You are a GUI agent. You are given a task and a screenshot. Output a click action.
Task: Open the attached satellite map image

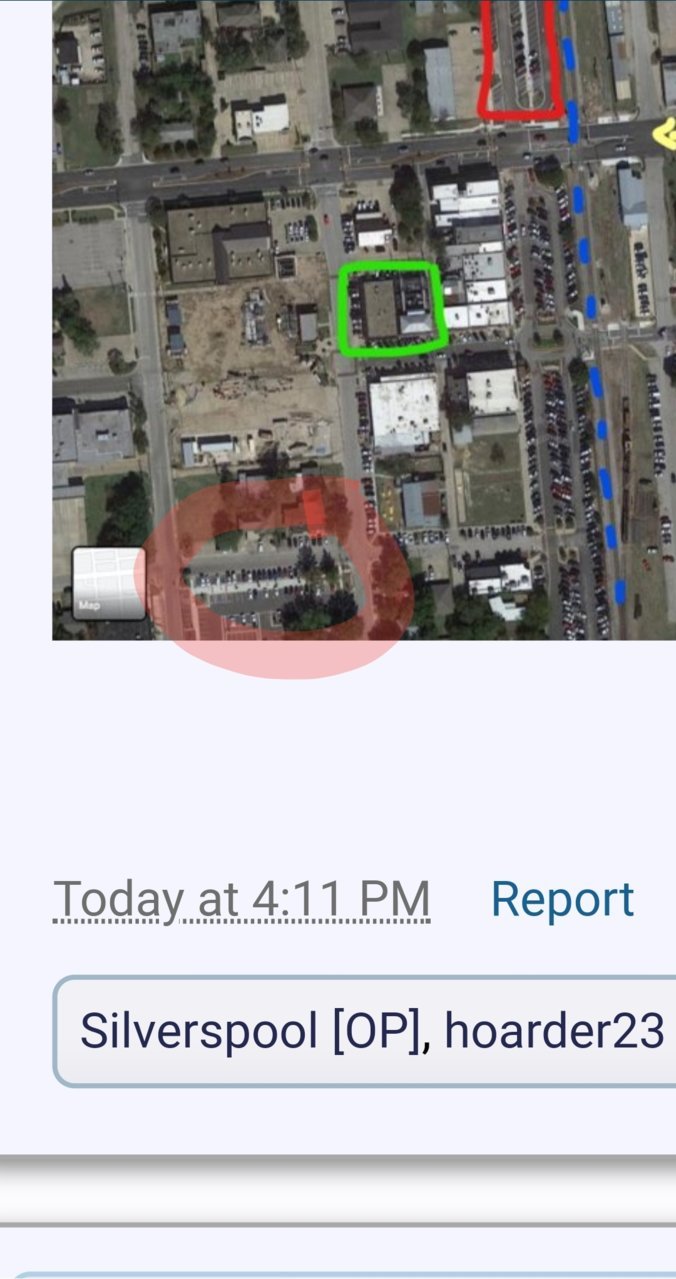coord(364,320)
